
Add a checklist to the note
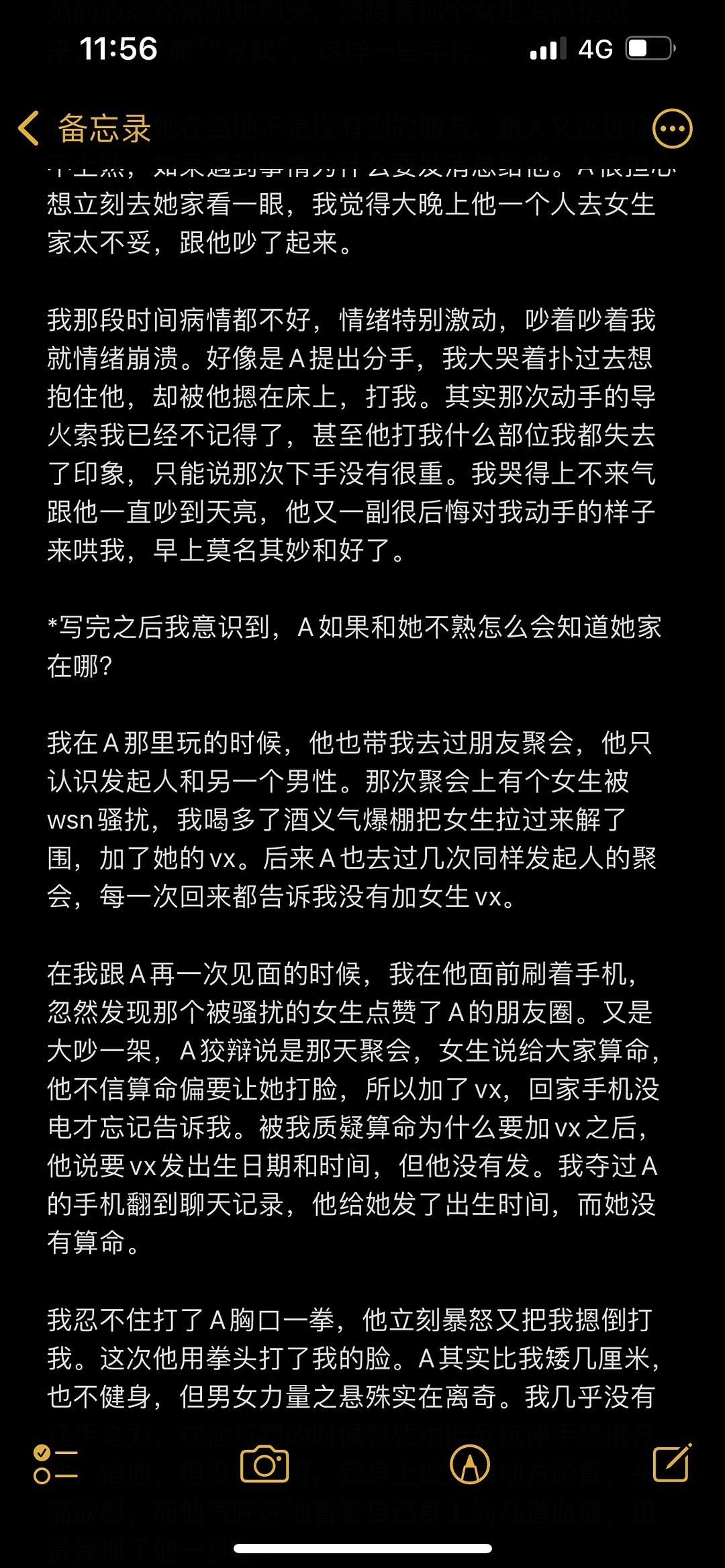point(56,1465)
